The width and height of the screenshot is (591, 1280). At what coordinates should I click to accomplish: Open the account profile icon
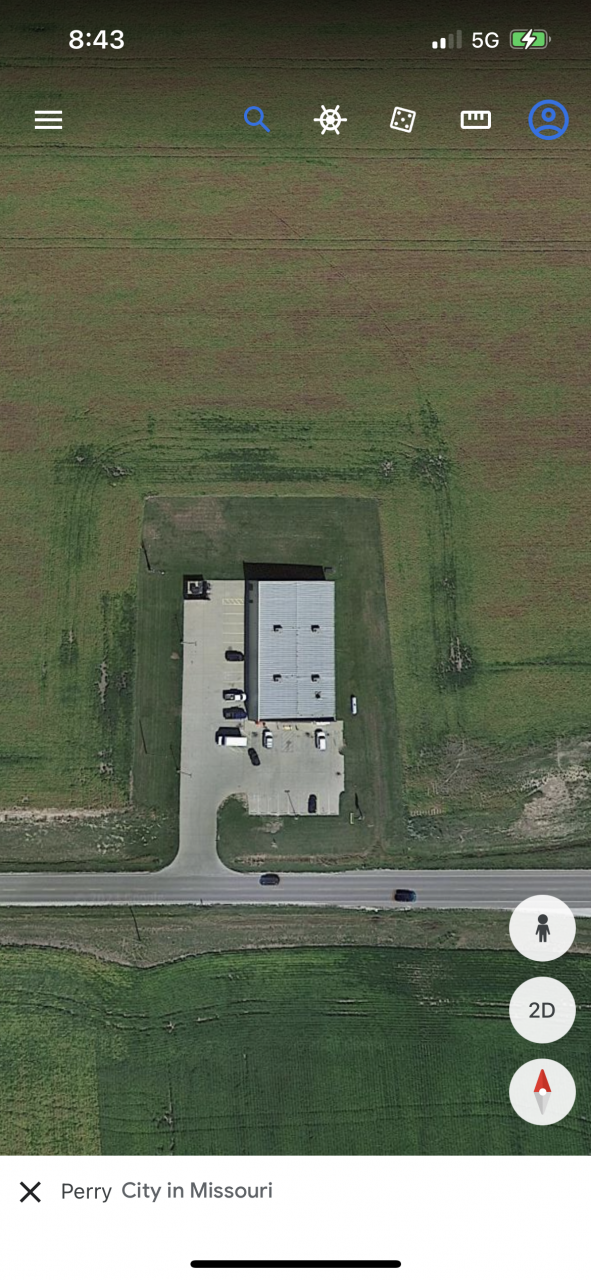pyautogui.click(x=548, y=120)
